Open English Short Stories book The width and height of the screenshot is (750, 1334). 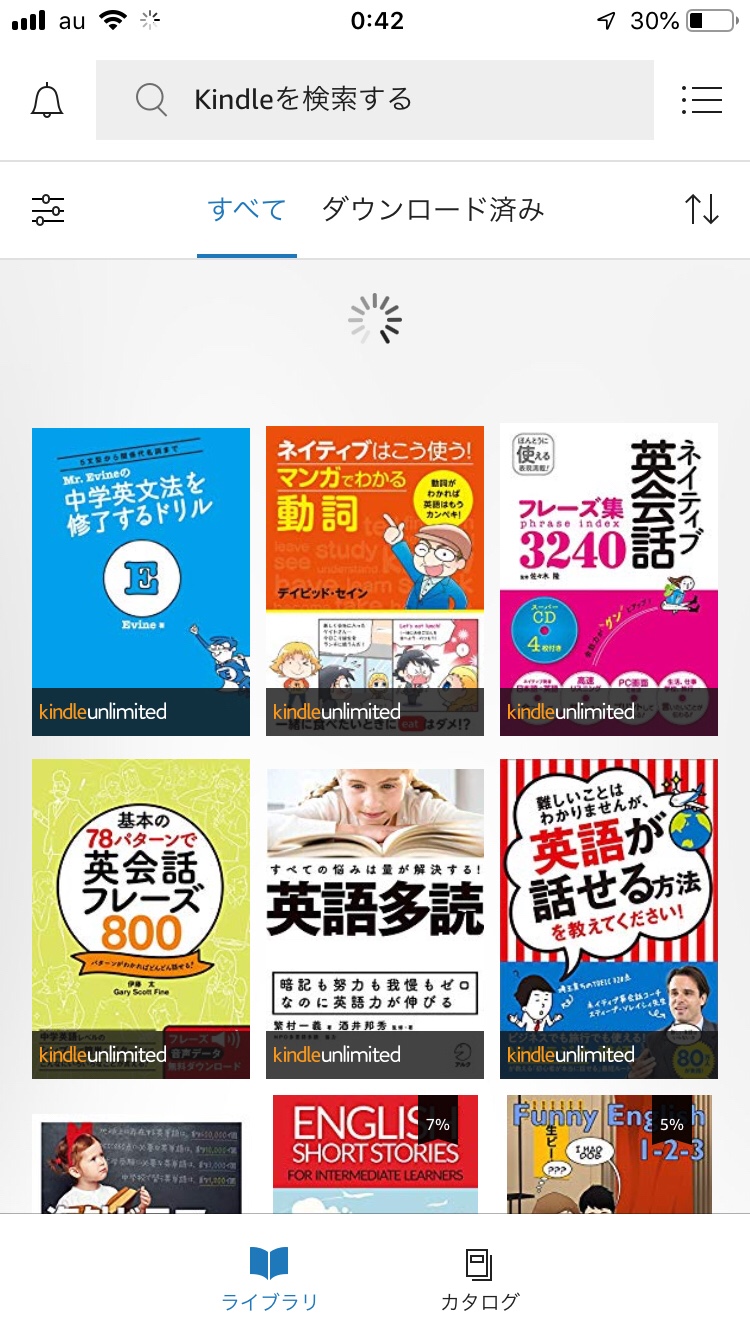tap(375, 1154)
